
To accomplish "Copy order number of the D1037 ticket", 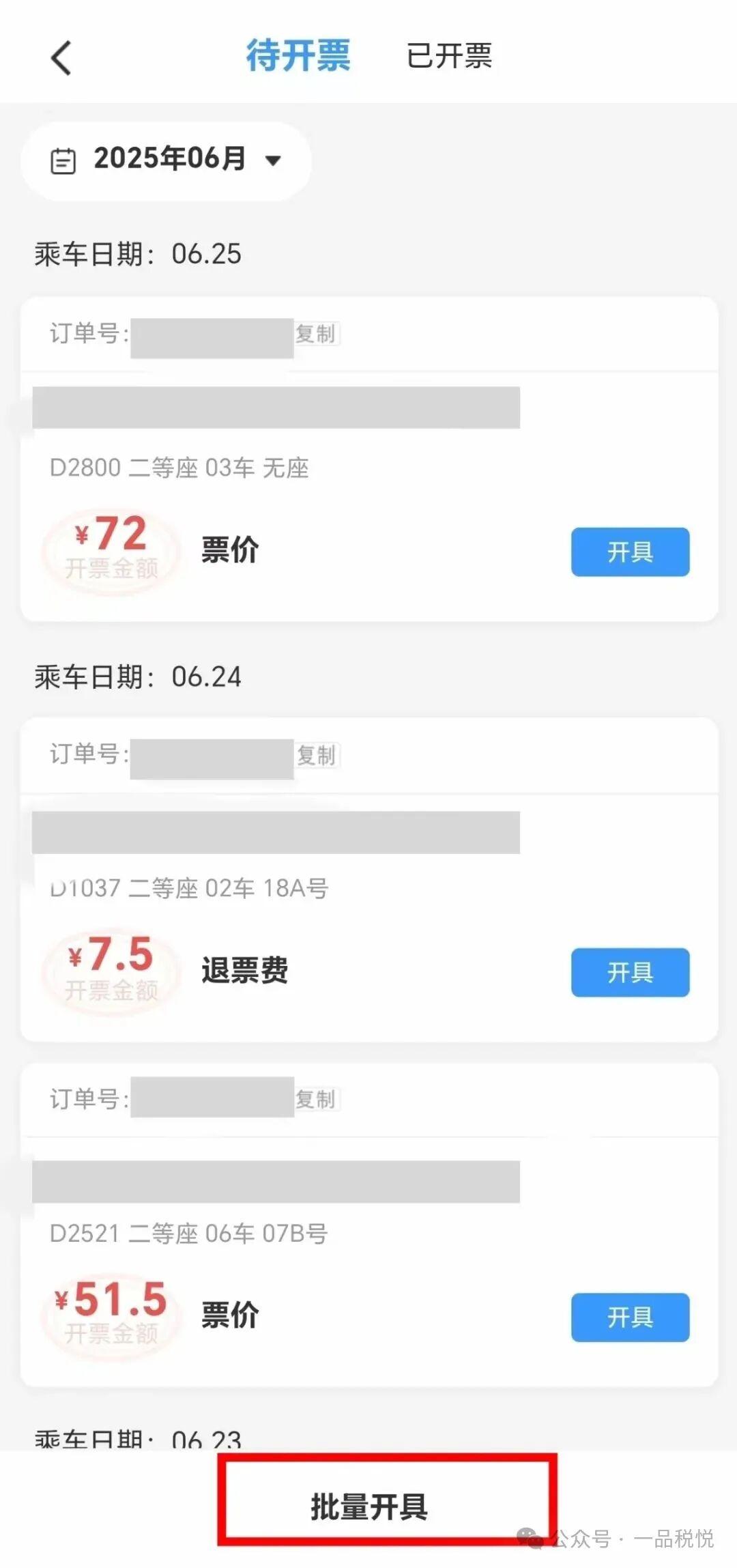I will (317, 755).
